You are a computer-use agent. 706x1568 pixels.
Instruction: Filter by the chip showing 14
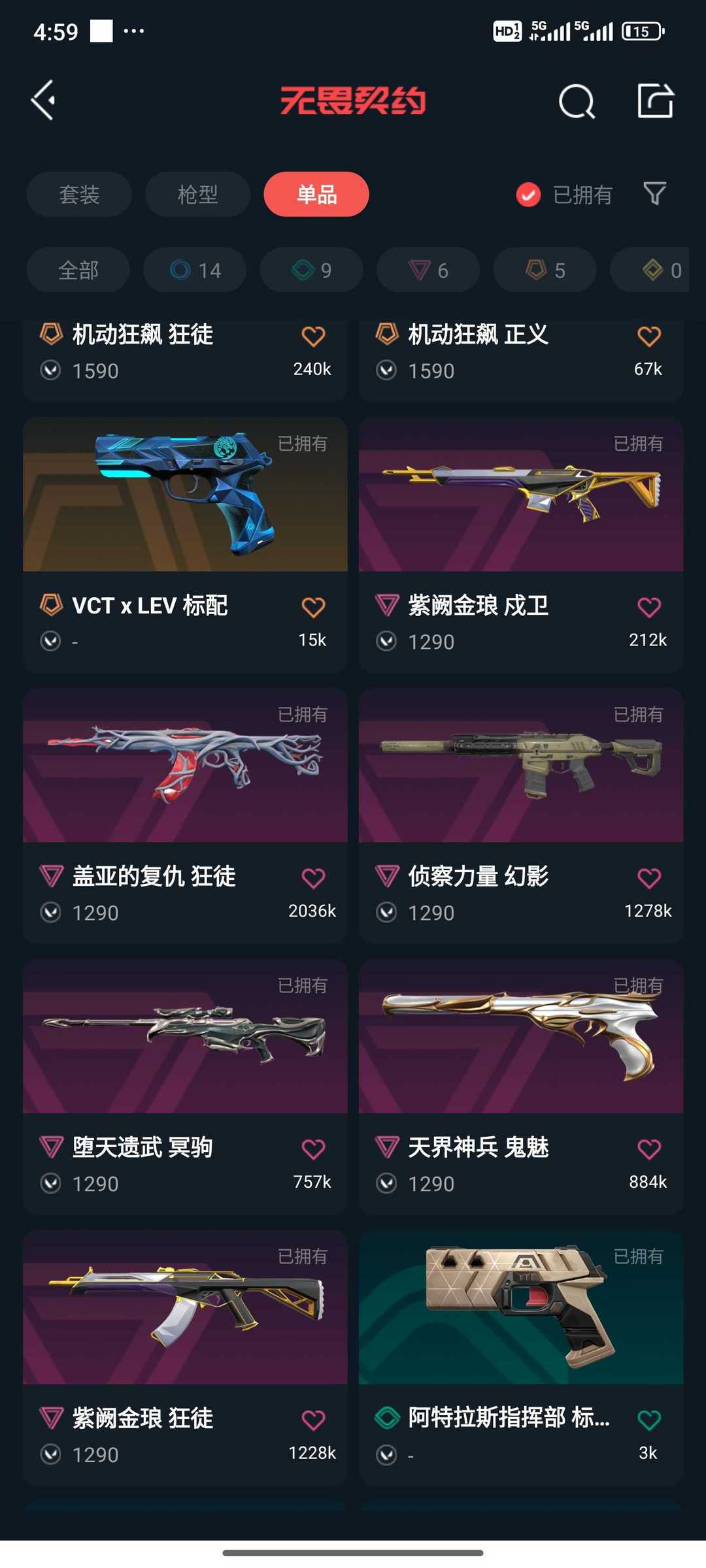pyautogui.click(x=195, y=270)
